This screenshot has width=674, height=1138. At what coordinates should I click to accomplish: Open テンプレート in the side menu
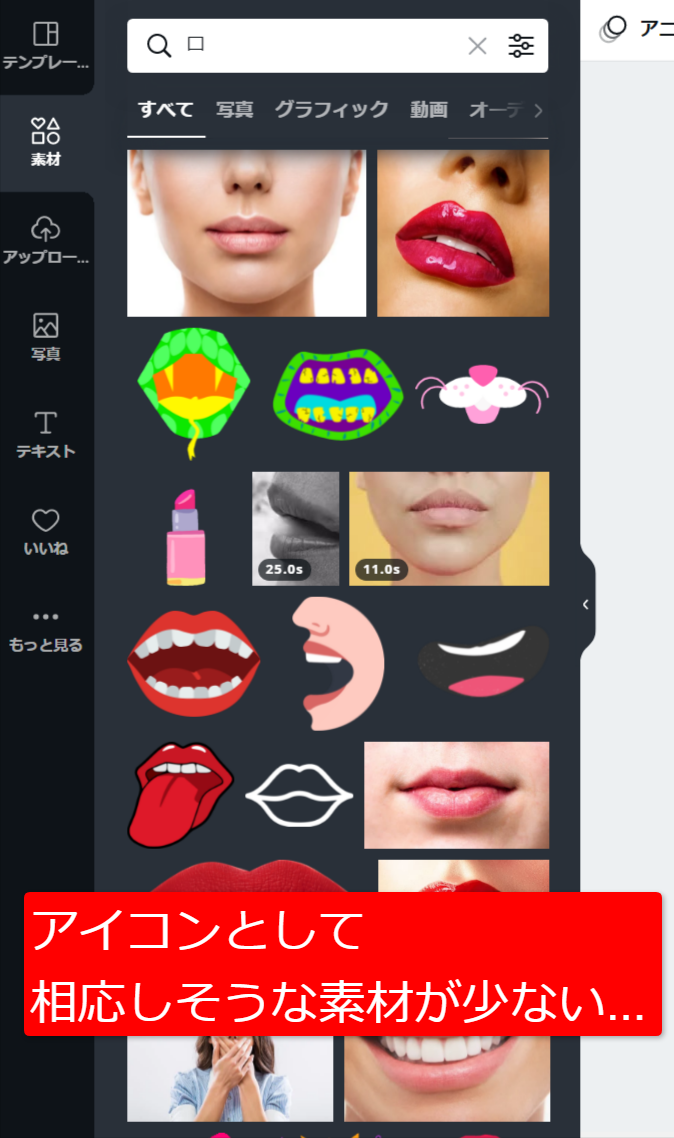(46, 46)
